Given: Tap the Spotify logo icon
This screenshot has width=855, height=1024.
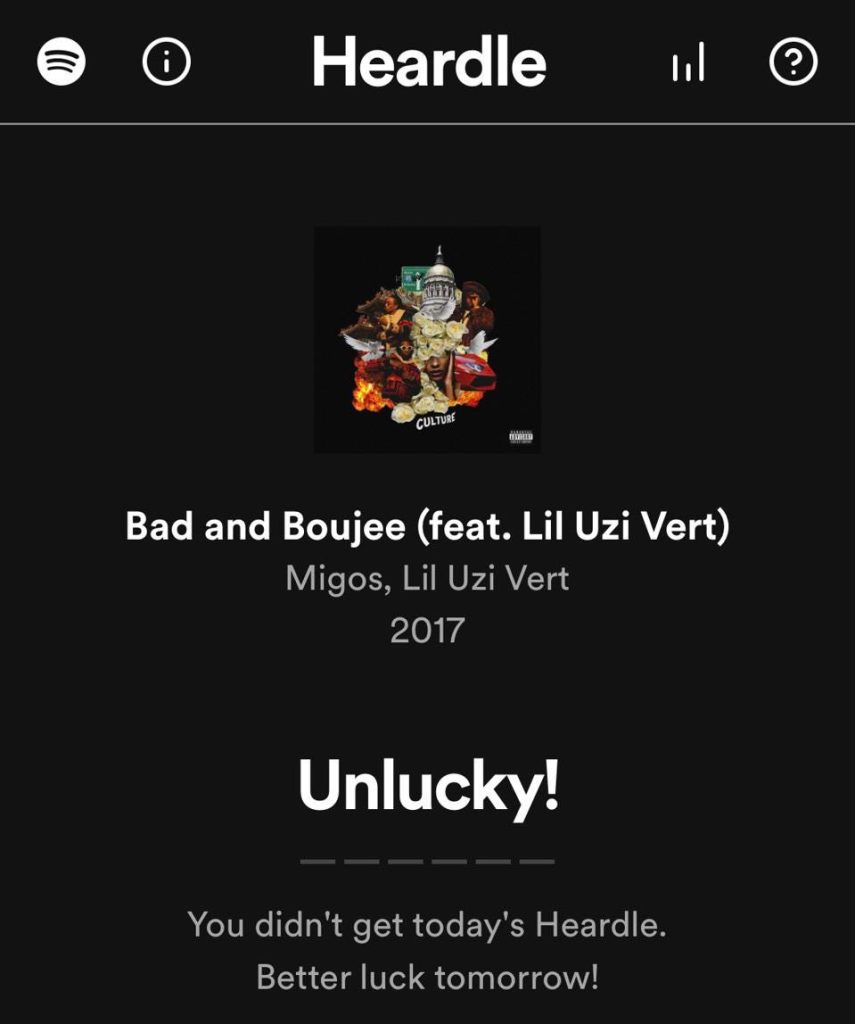Looking at the screenshot, I should tap(62, 63).
